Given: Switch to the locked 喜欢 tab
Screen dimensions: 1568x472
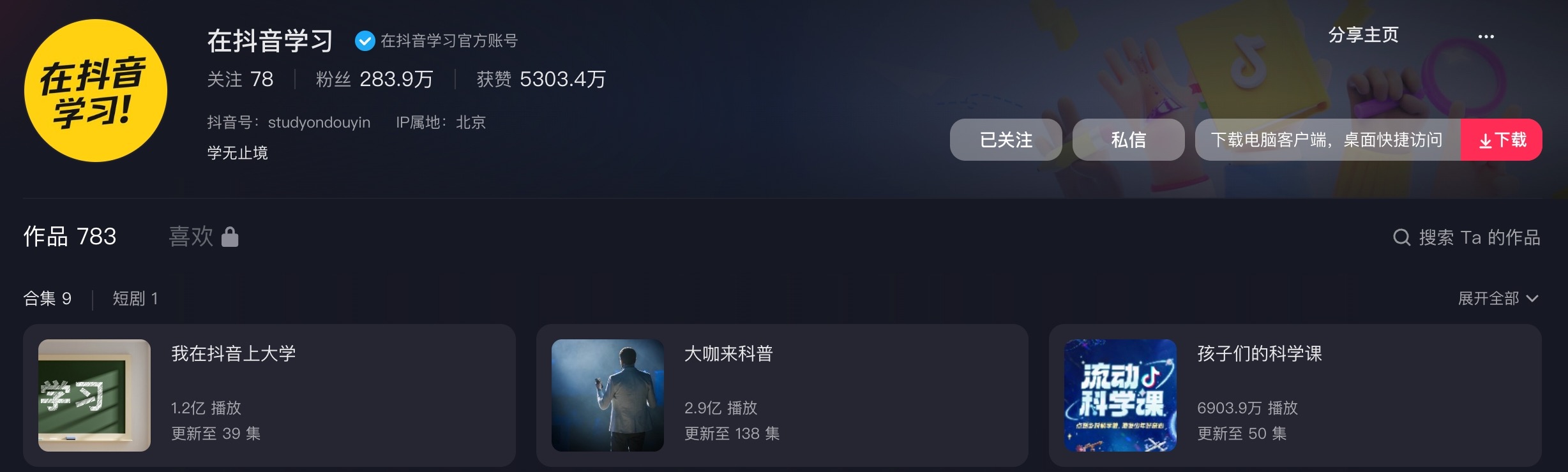Looking at the screenshot, I should (203, 237).
